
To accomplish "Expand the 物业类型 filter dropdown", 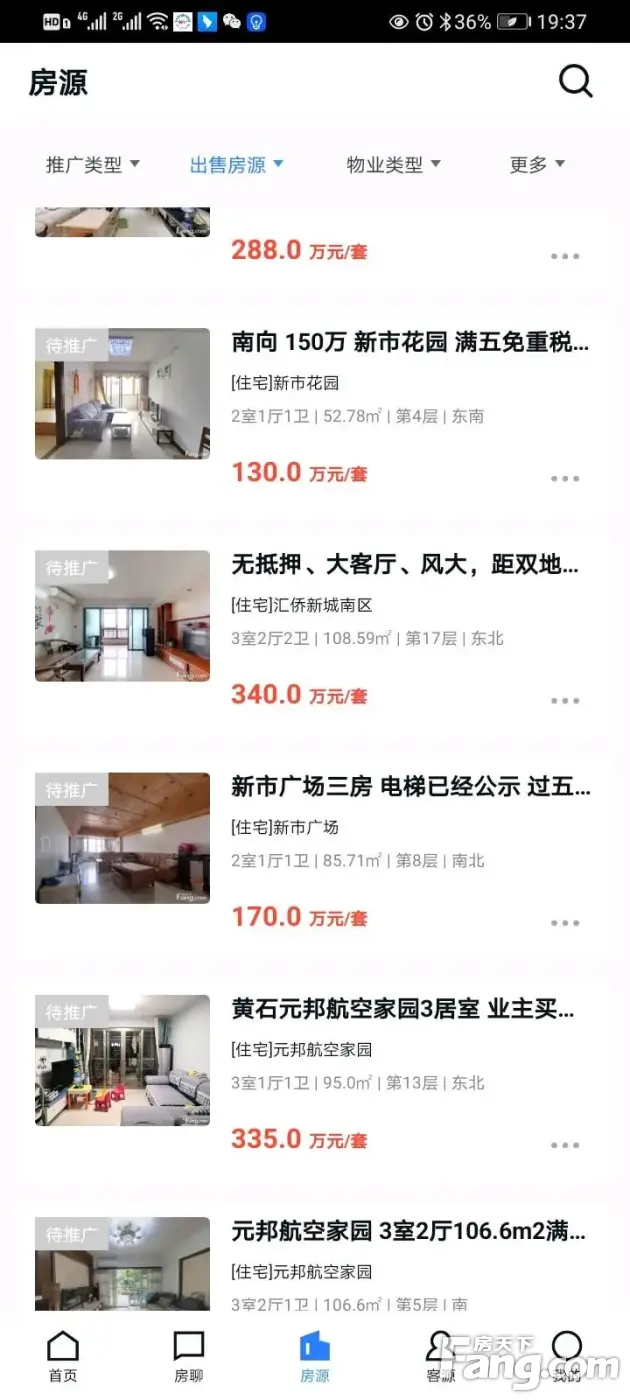I will coord(393,165).
